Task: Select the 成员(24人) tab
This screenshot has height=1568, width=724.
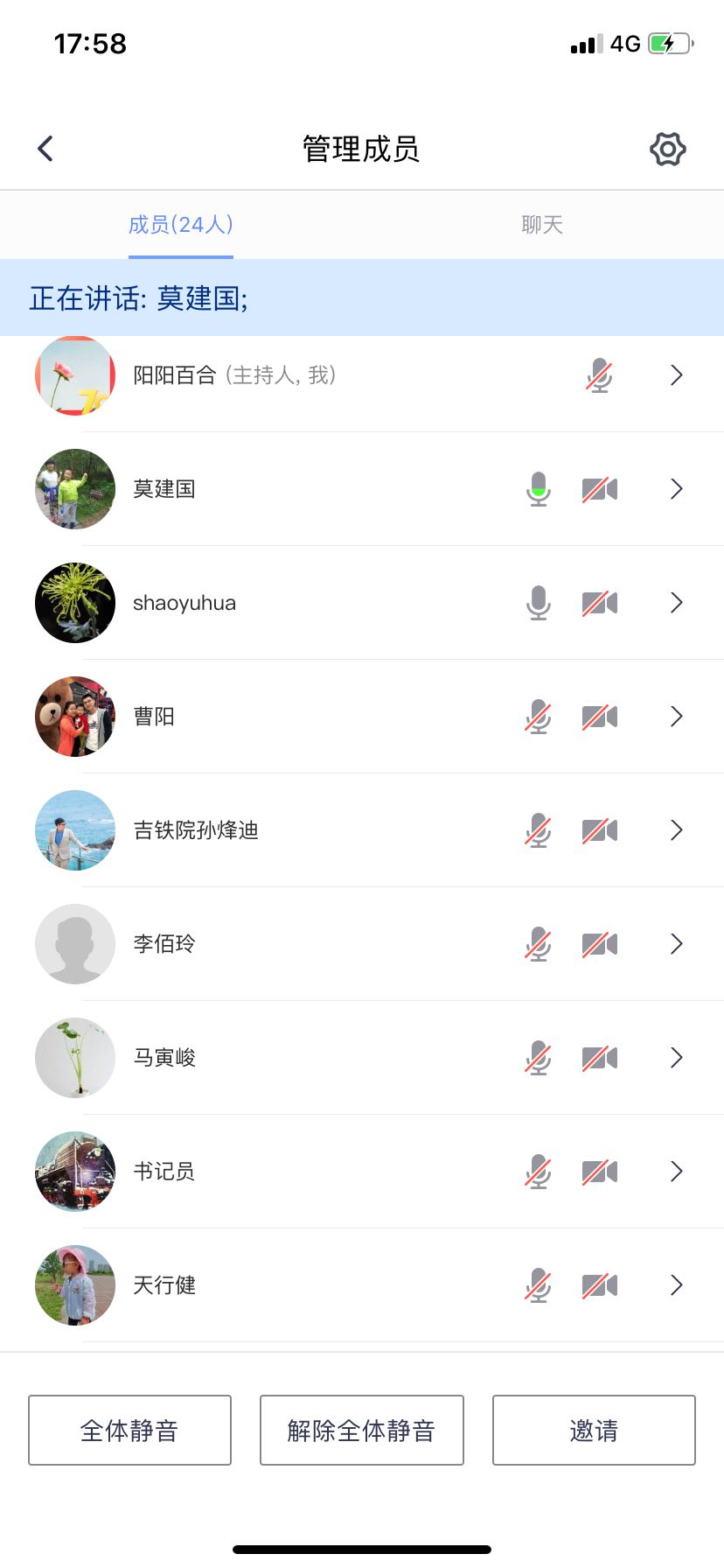Action: click(x=181, y=225)
